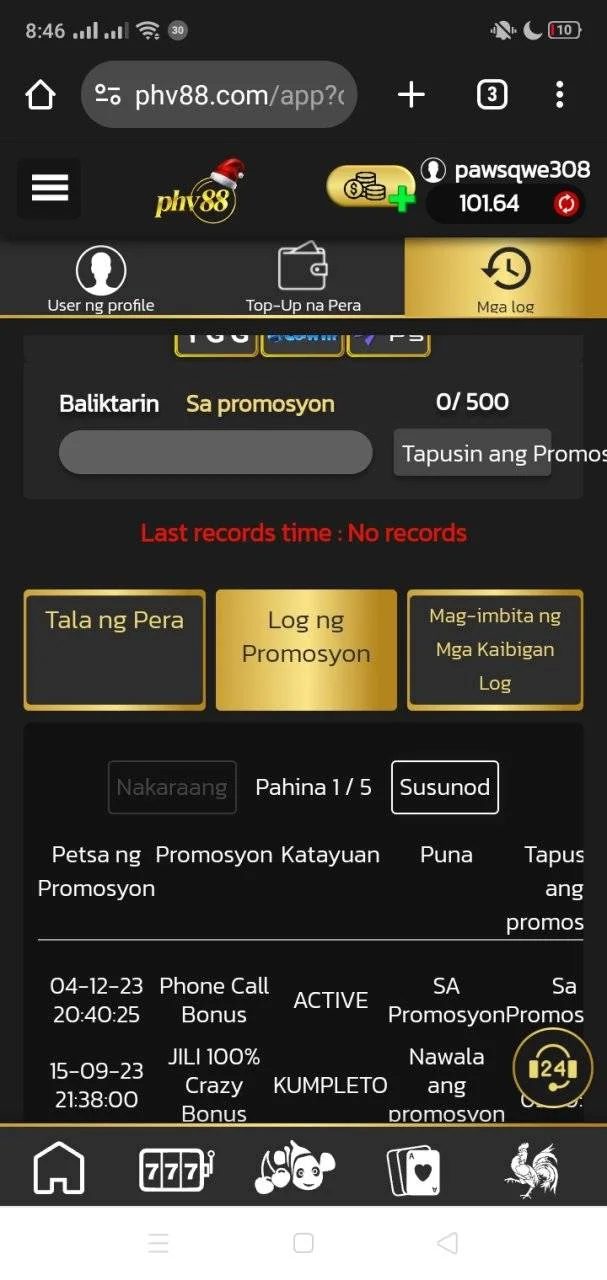Tap Tapusin ang Promosyon button
Image resolution: width=607 pixels, height=1280 pixels.
click(472, 453)
